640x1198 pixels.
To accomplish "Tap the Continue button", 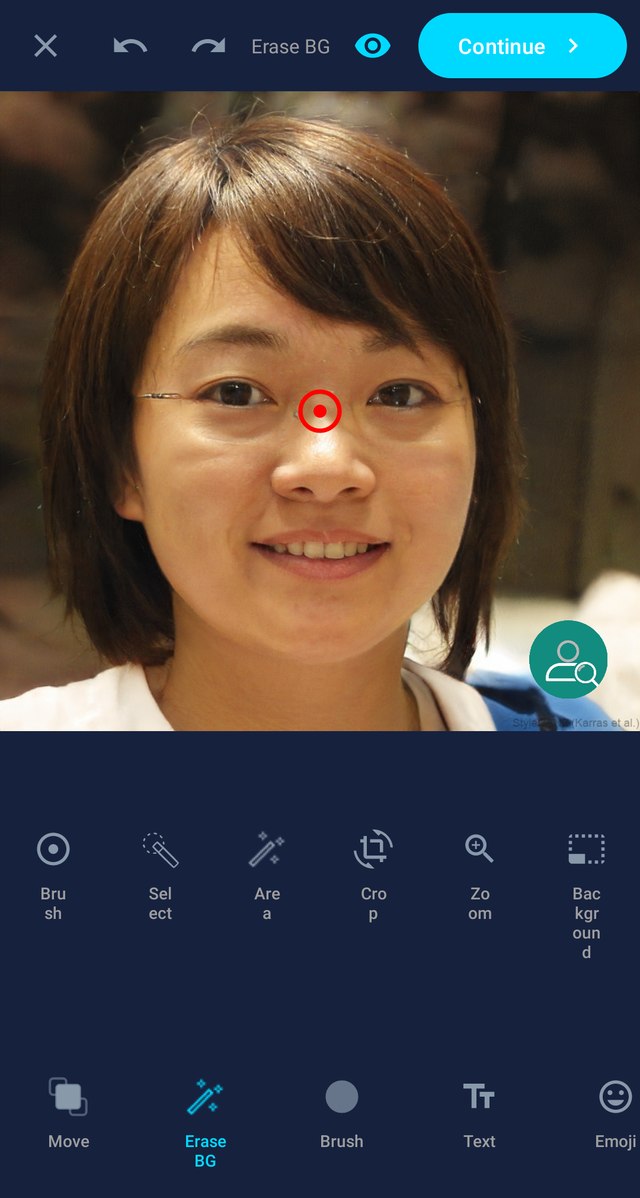I will pos(522,46).
